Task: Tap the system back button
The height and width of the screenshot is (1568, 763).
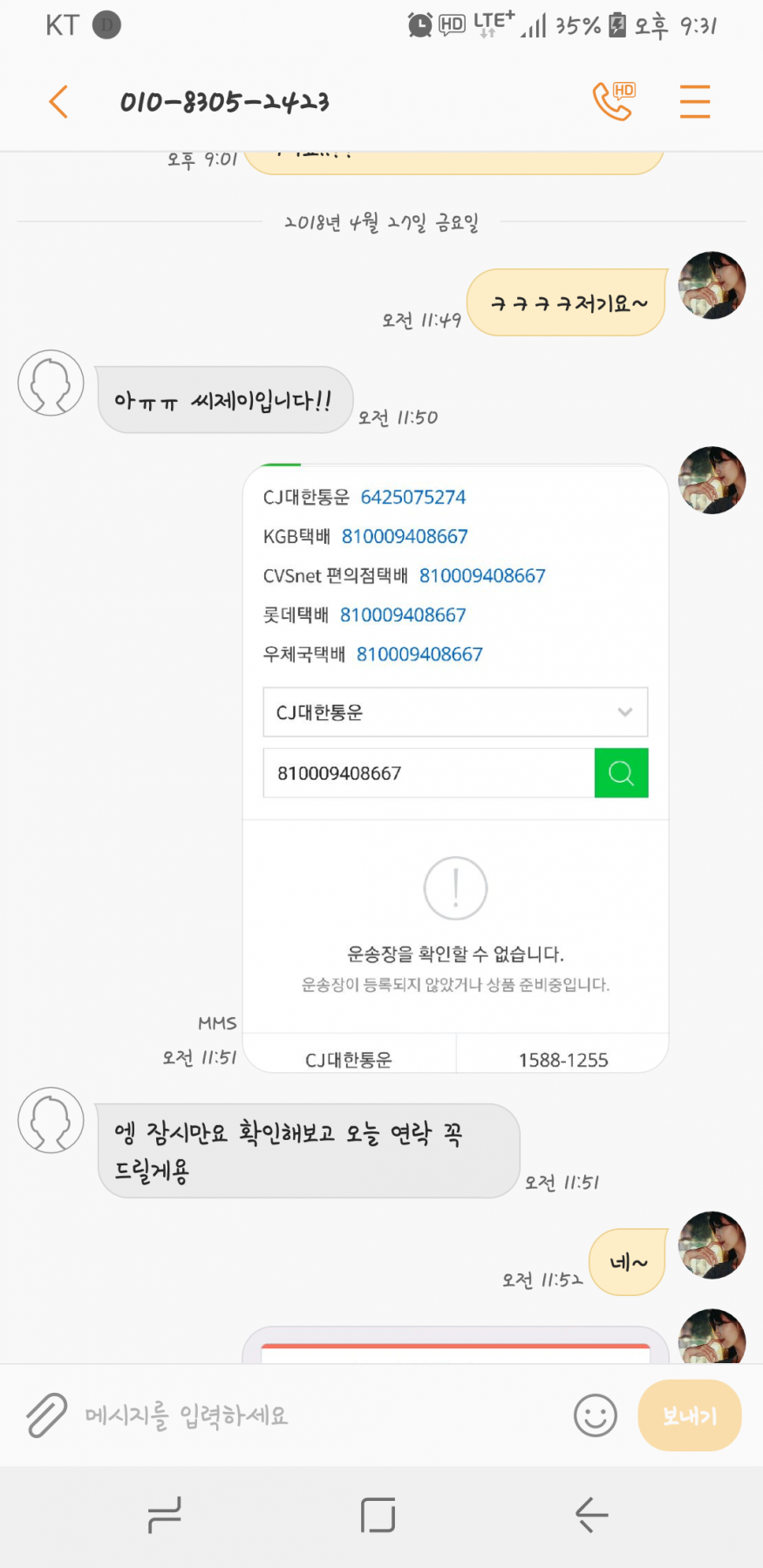Action: [591, 1515]
